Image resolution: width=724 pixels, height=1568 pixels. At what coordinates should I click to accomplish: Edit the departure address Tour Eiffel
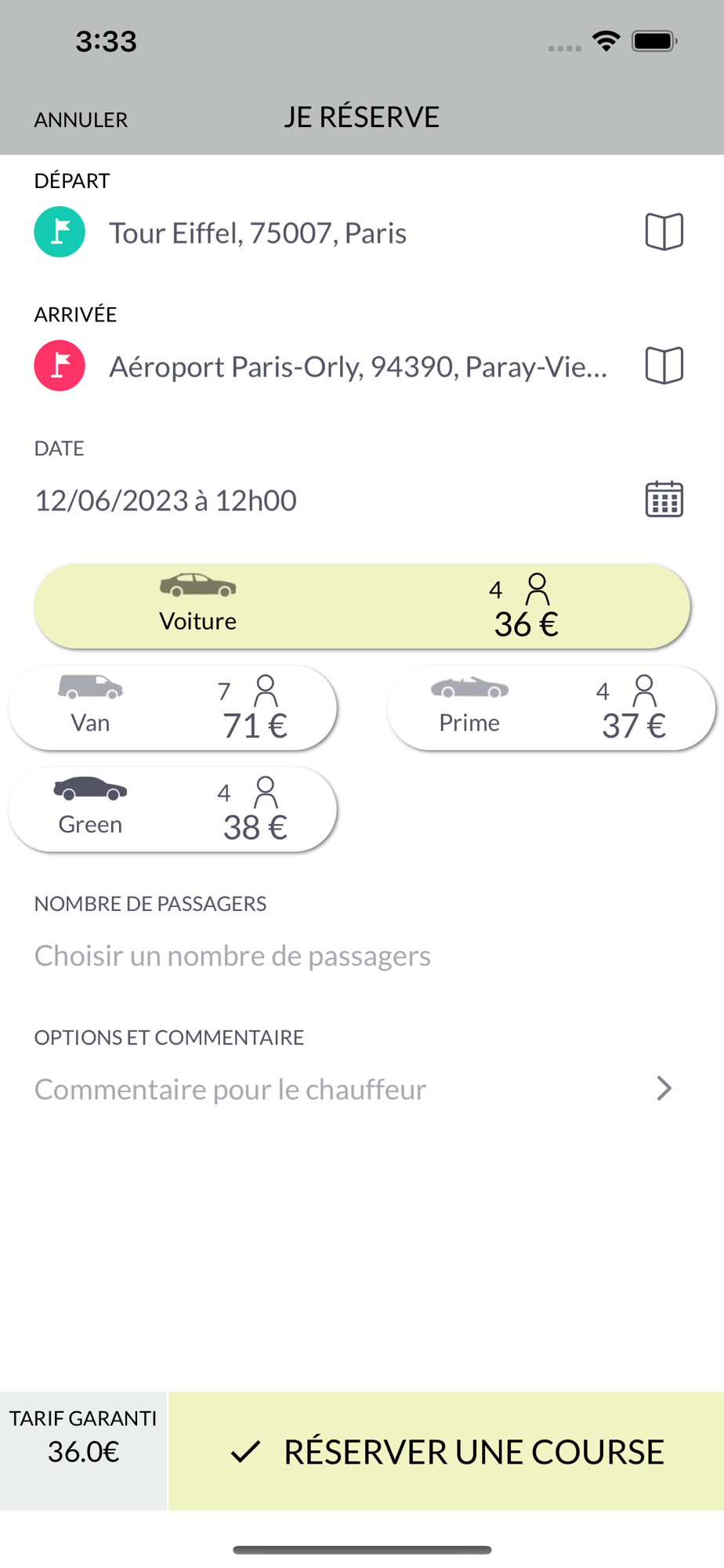pyautogui.click(x=257, y=233)
